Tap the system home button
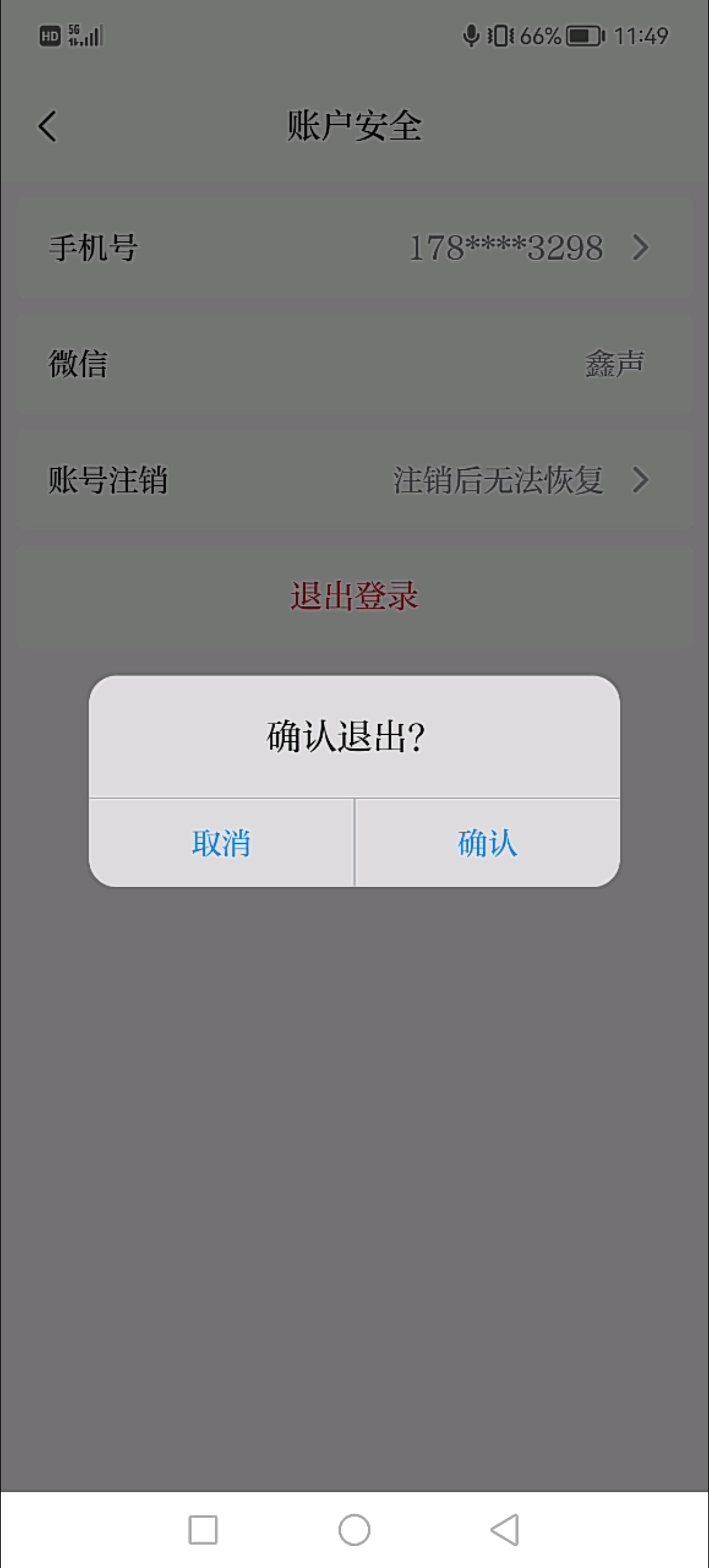The width and height of the screenshot is (709, 1568). (354, 1530)
